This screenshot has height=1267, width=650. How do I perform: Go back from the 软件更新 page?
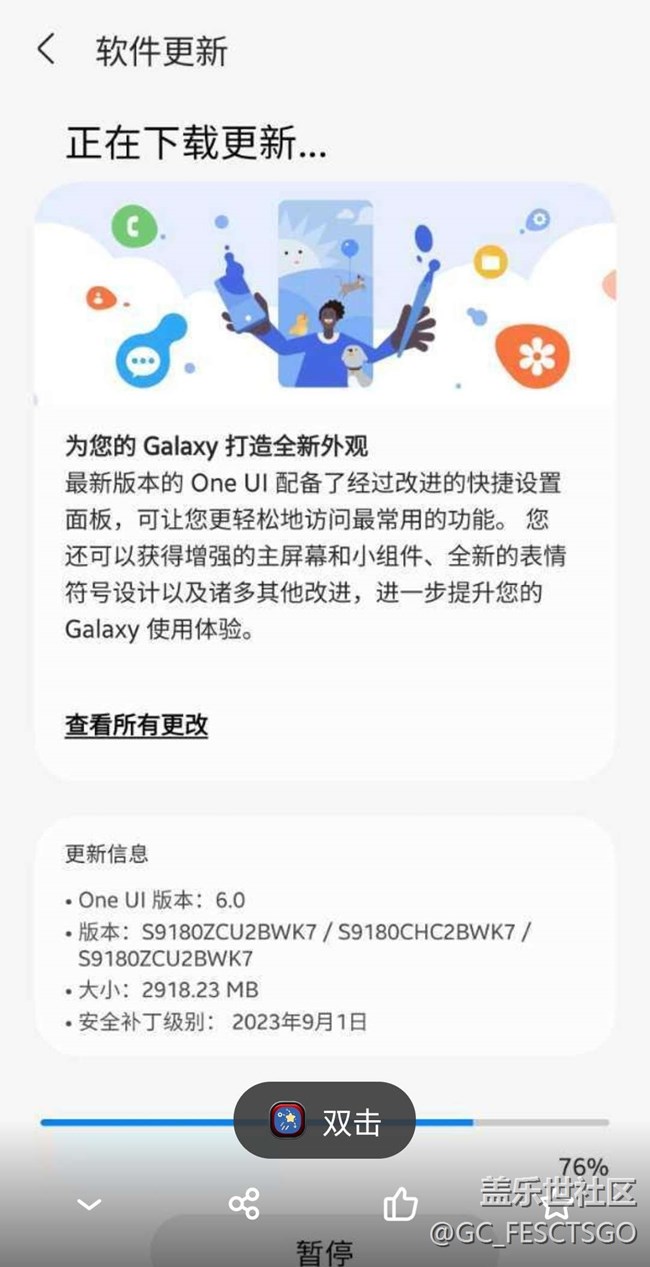[46, 50]
